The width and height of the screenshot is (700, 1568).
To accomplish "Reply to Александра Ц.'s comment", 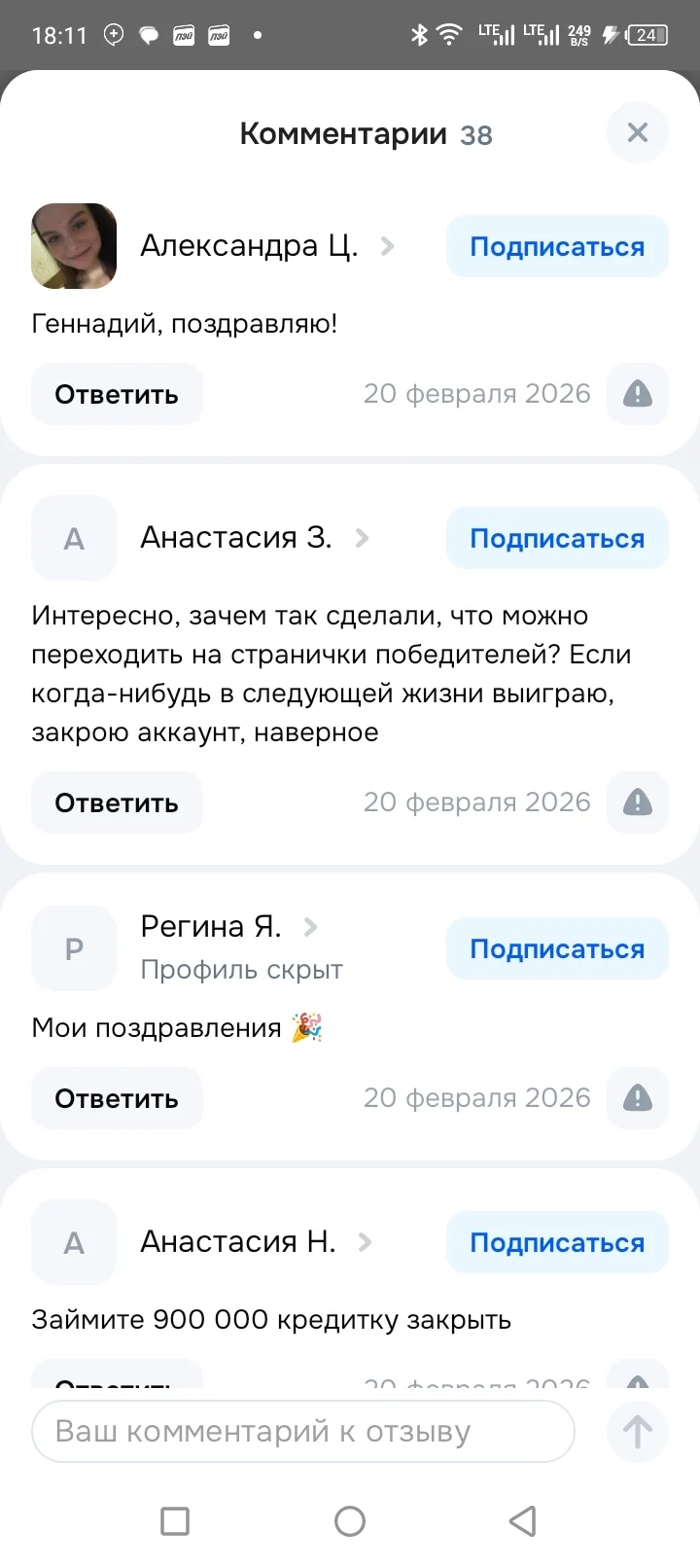I will tap(117, 394).
